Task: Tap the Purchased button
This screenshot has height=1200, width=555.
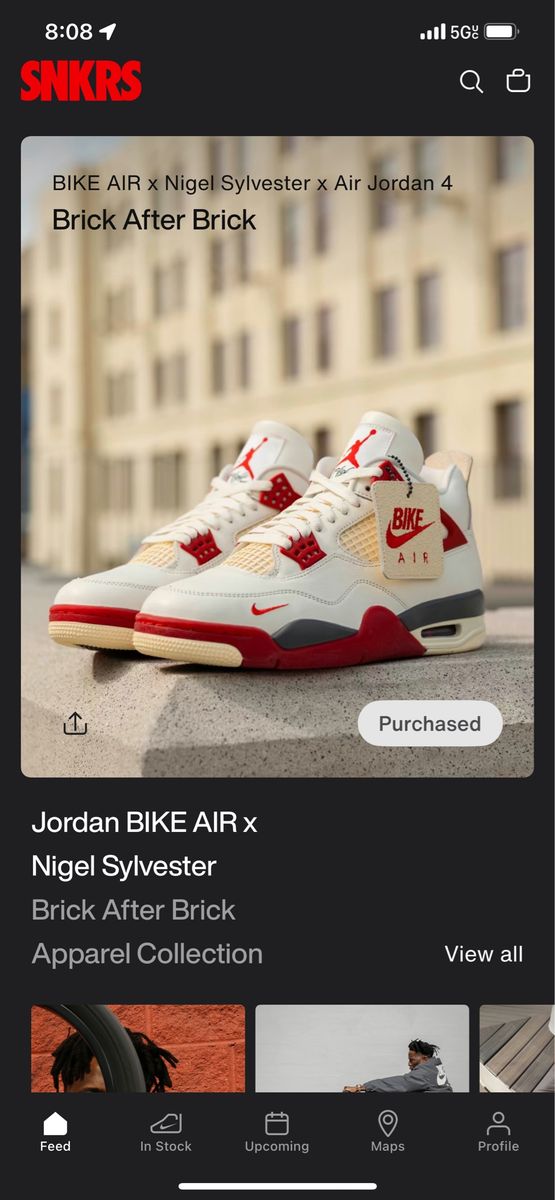Action: tap(430, 724)
